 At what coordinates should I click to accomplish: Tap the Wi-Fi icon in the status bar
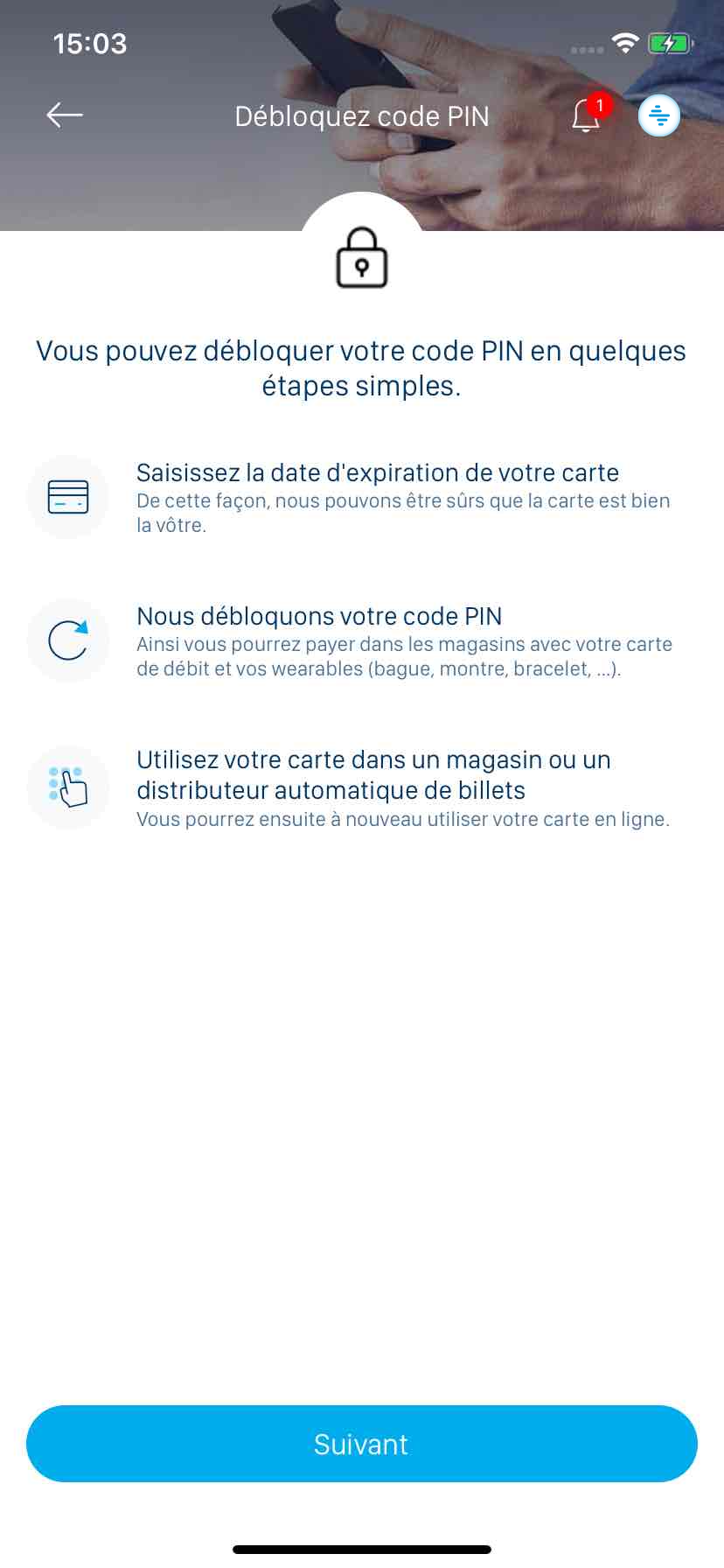point(625,44)
